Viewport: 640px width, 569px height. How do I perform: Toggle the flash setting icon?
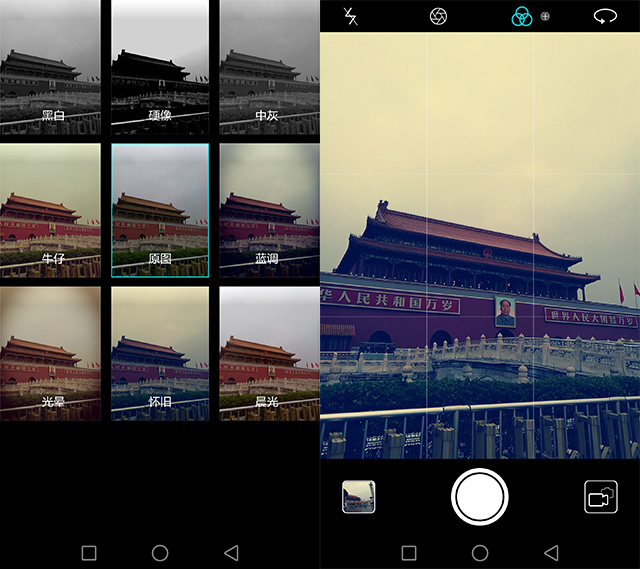pos(351,17)
